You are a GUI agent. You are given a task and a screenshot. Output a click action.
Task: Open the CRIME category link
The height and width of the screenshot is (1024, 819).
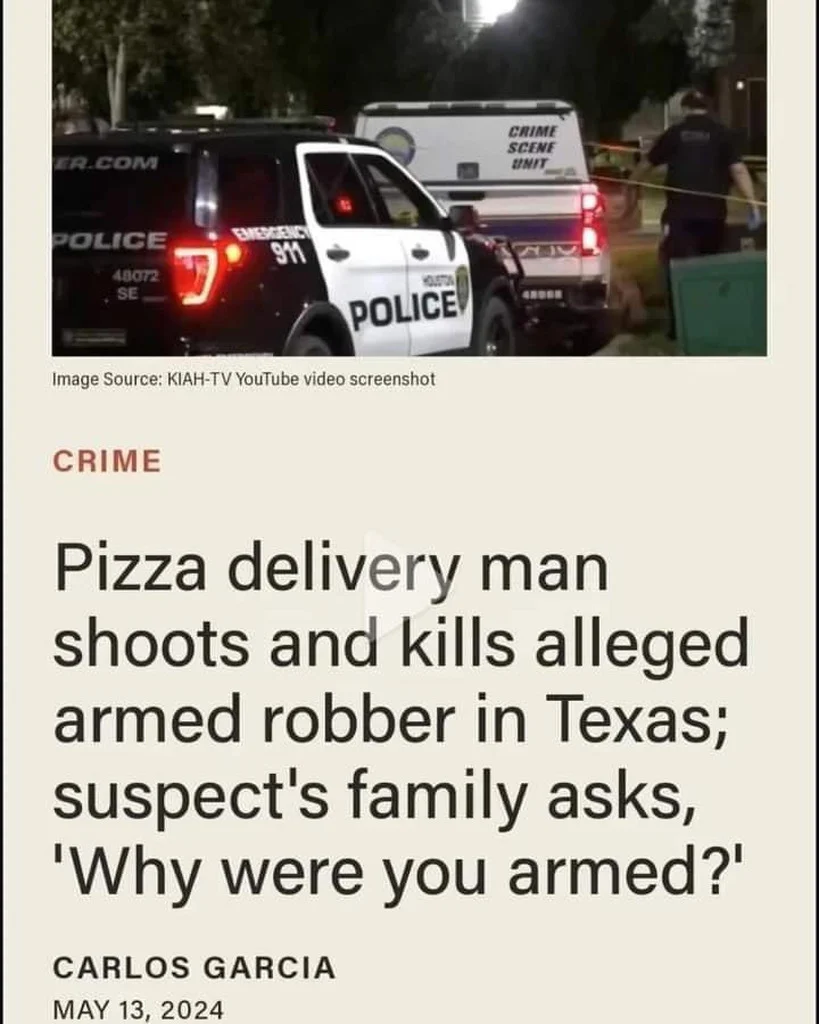(x=106, y=461)
